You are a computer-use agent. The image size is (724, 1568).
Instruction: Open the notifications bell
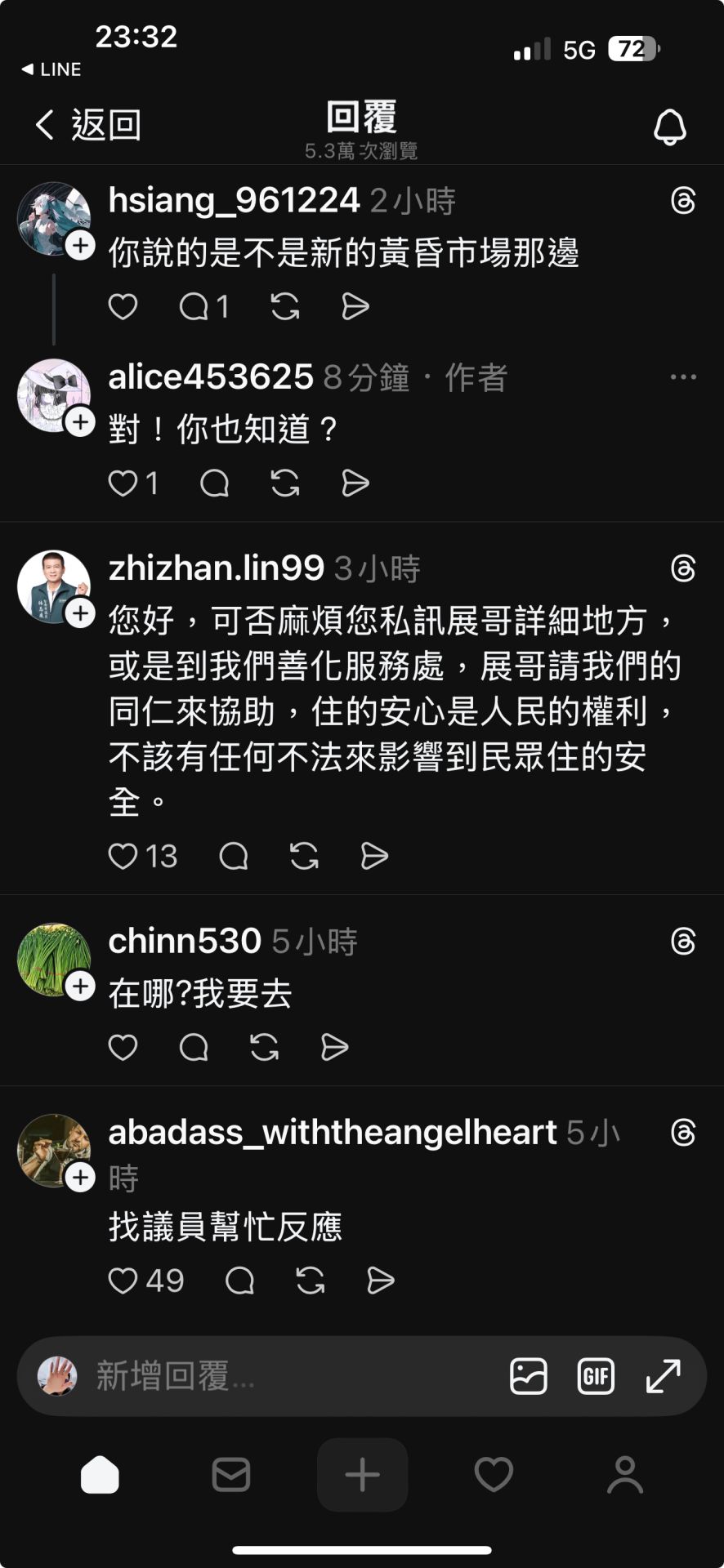tap(669, 127)
